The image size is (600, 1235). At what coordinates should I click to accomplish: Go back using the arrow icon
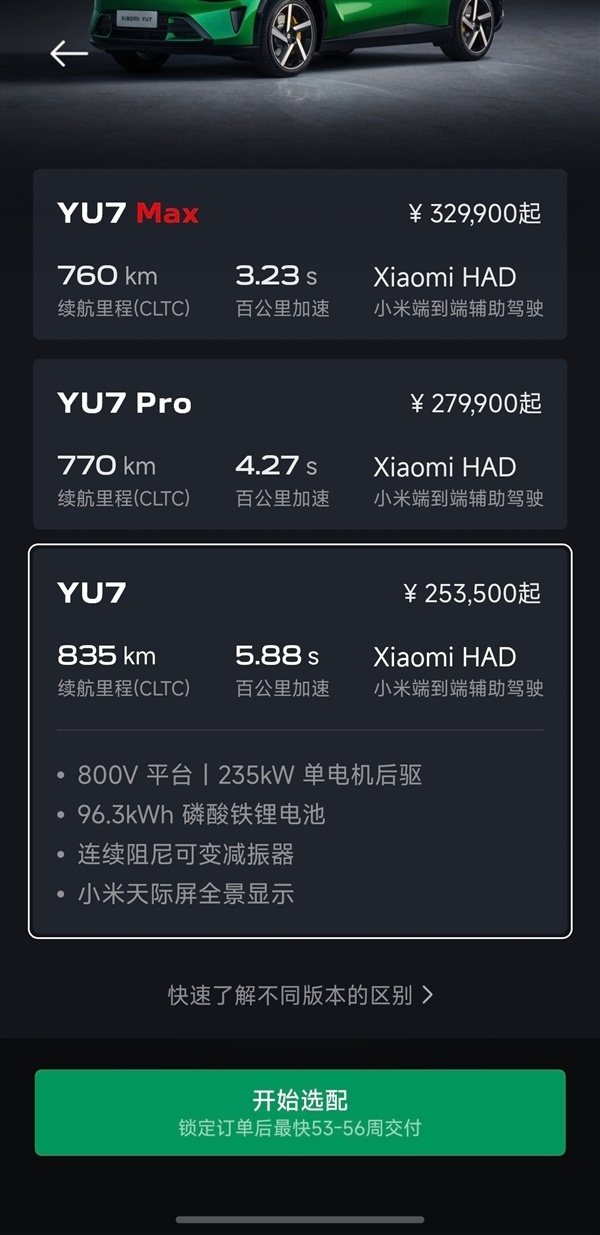[x=69, y=53]
